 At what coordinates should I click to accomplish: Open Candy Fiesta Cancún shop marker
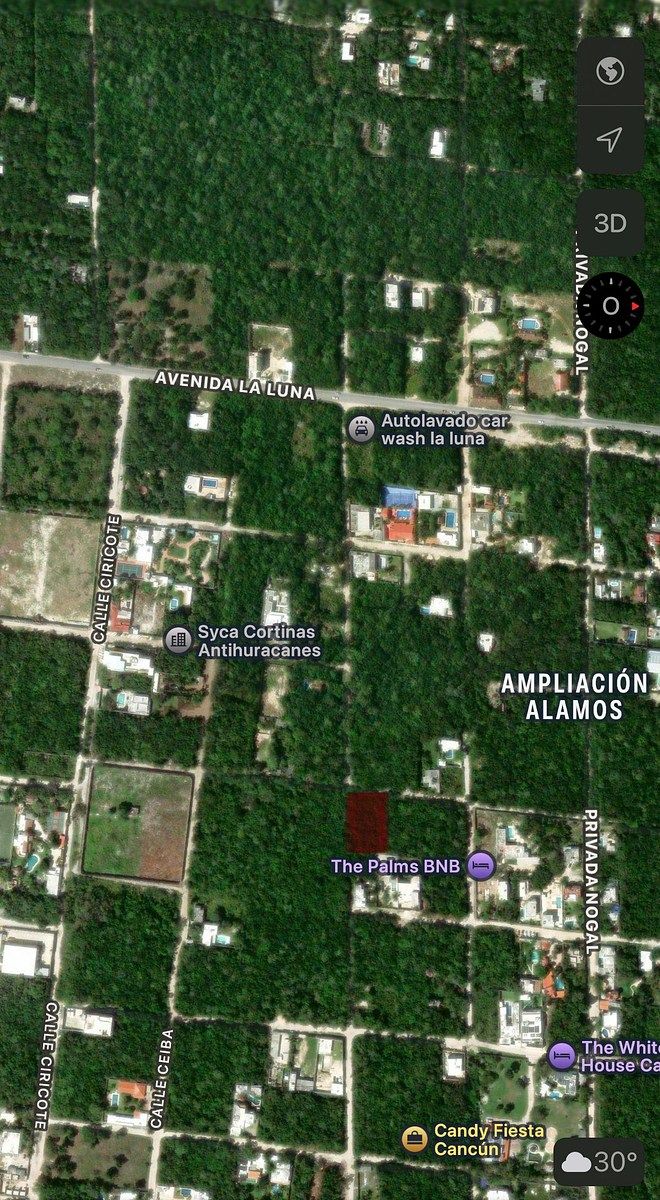pos(414,1138)
